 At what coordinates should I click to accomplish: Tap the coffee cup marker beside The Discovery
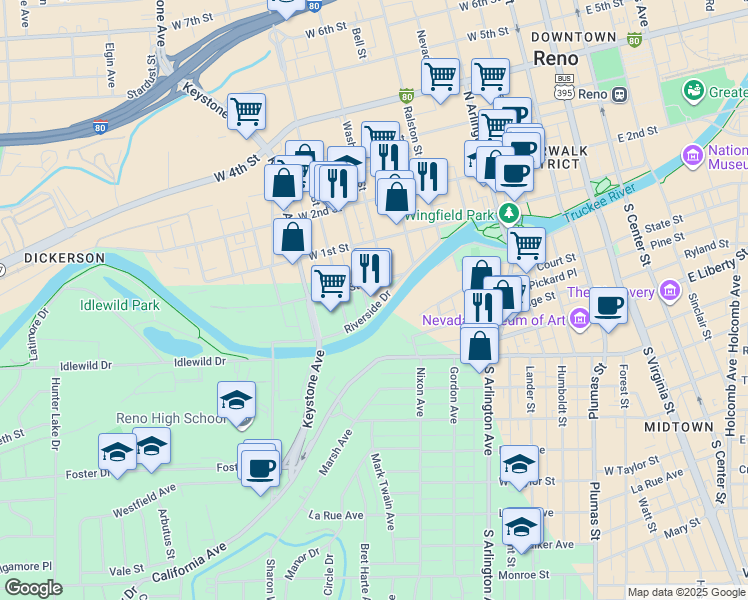pyautogui.click(x=608, y=306)
